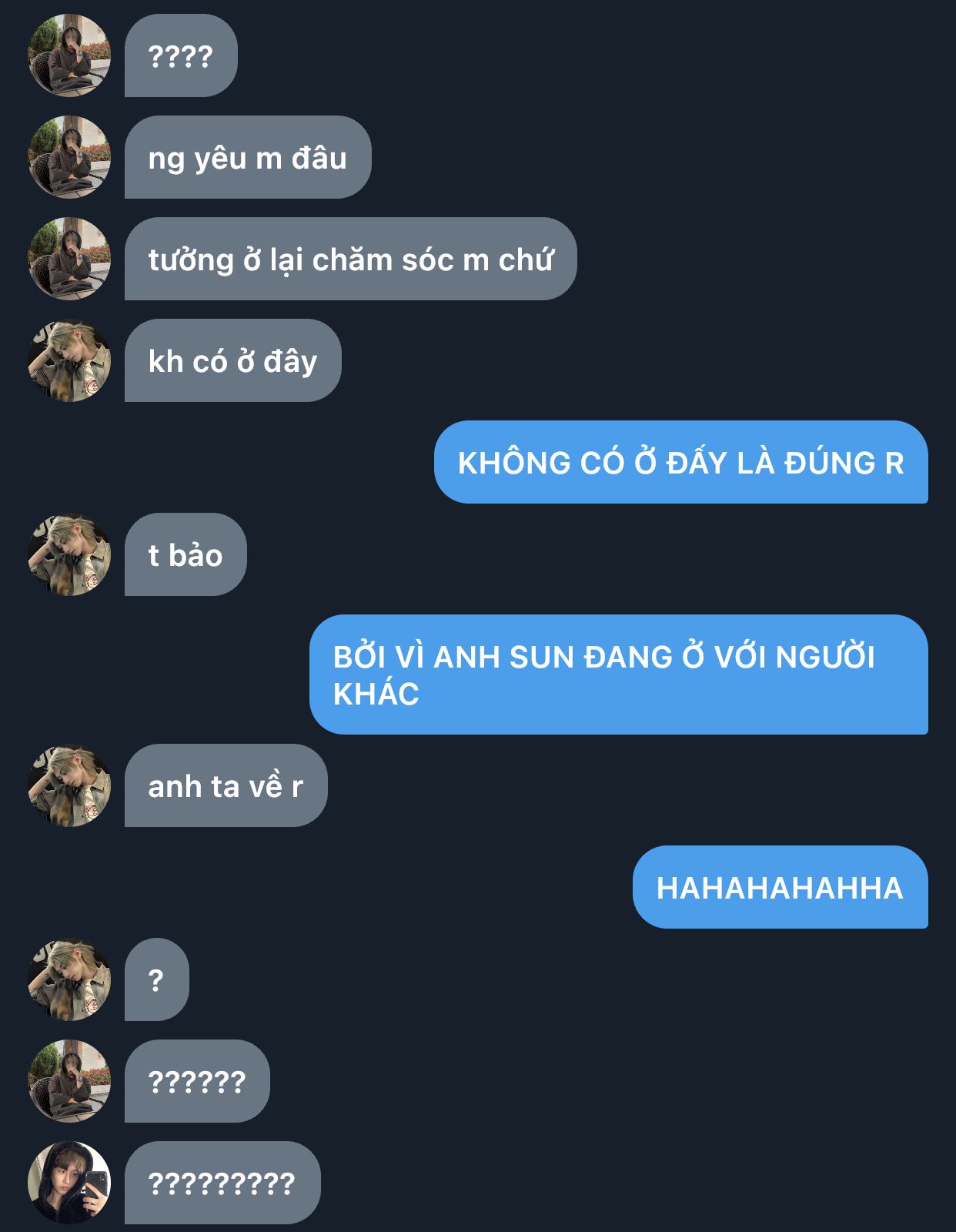This screenshot has height=1232, width=956.
Task: Open sender avatar beside "ng yêu m đâu"
Action: pyautogui.click(x=69, y=157)
